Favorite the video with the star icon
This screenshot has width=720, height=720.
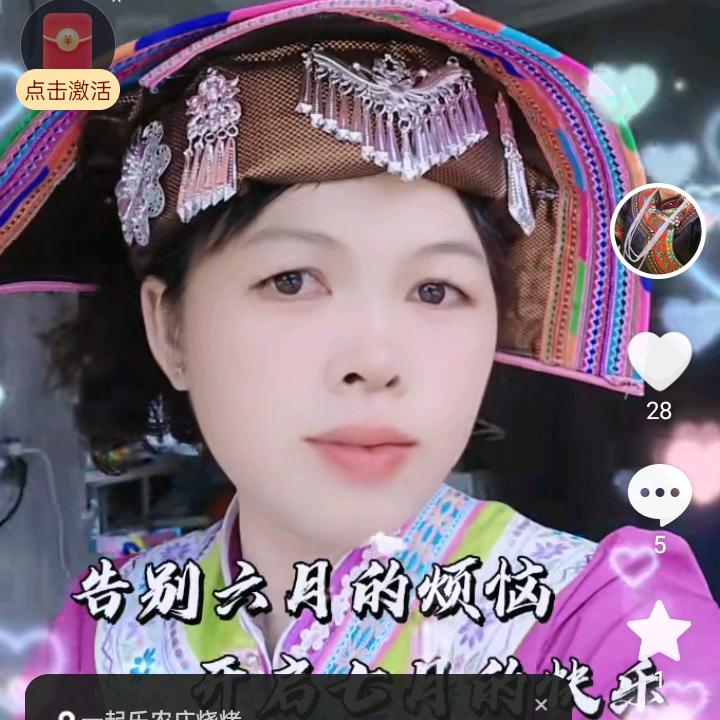pos(659,632)
